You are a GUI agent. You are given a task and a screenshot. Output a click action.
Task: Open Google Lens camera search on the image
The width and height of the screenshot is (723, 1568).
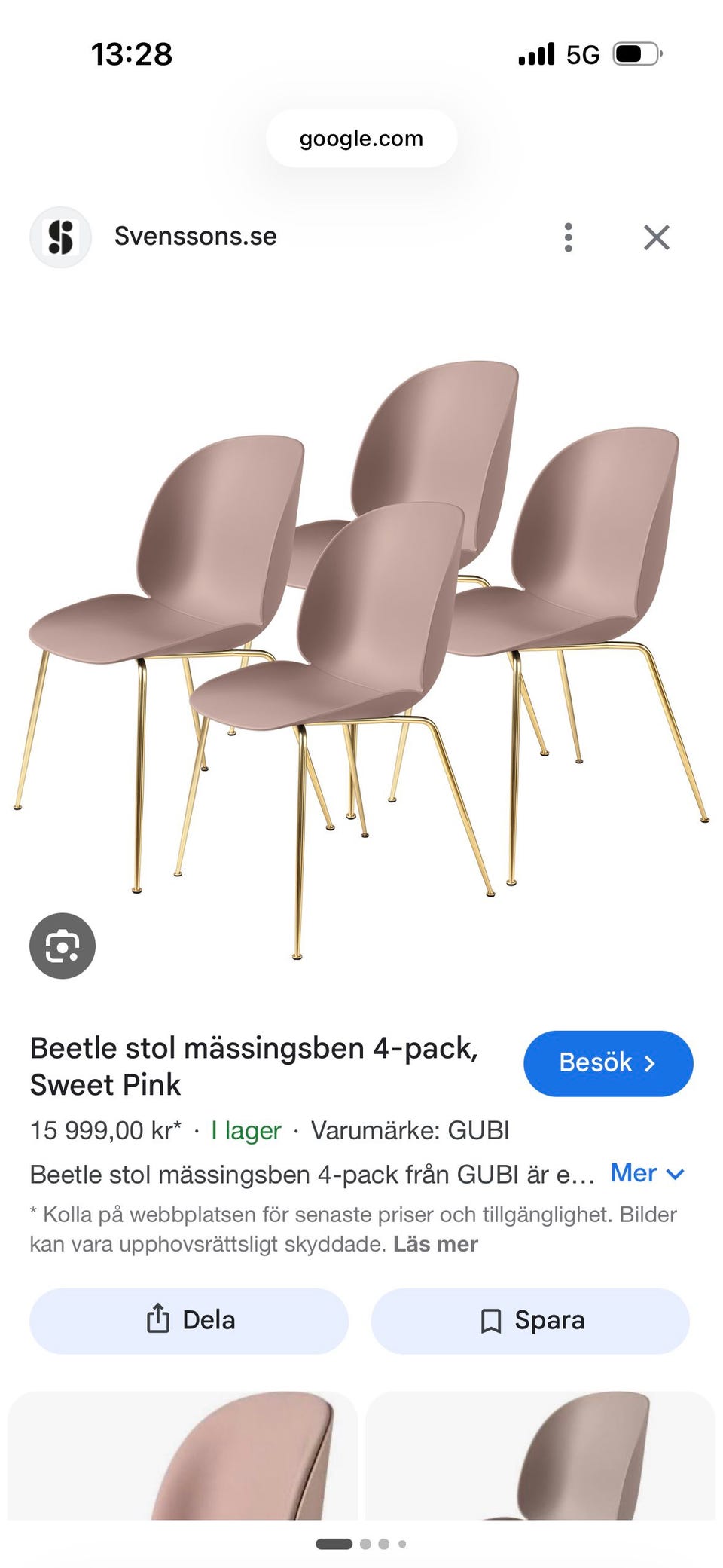(61, 946)
